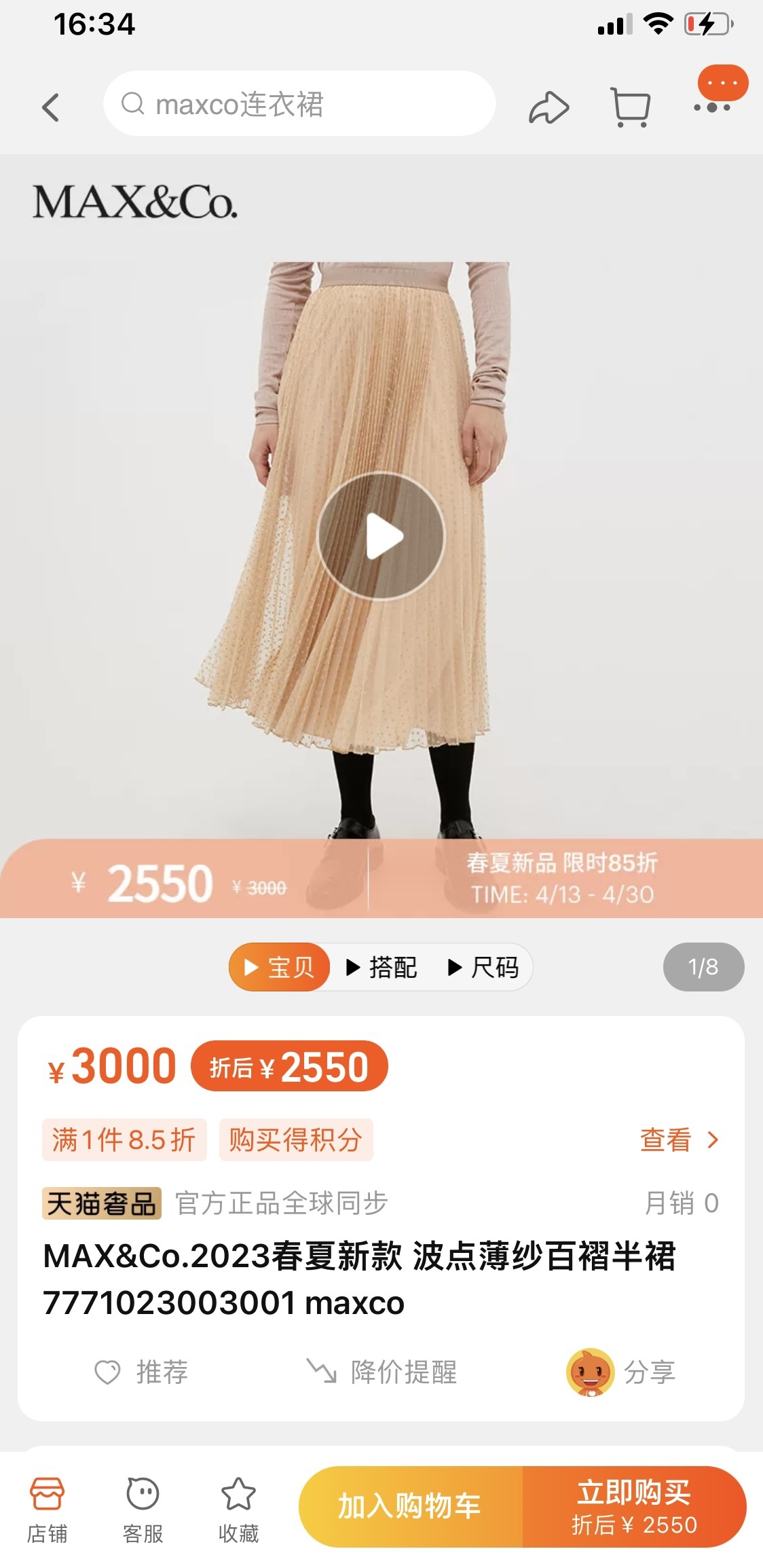Open 查看 to view promotions
The height and width of the screenshot is (1568, 763).
click(678, 1139)
